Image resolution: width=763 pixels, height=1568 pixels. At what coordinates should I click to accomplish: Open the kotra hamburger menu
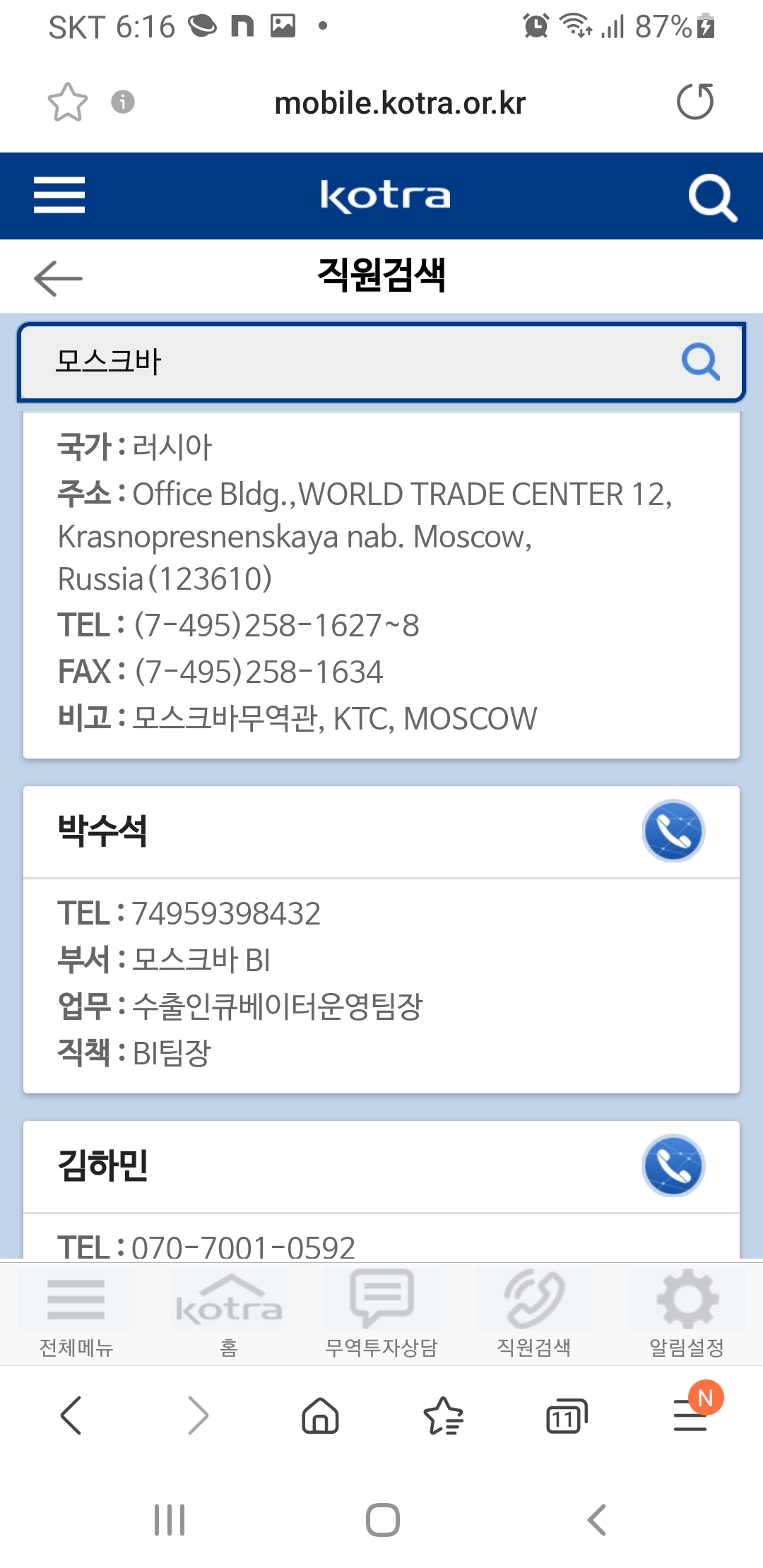(x=59, y=195)
